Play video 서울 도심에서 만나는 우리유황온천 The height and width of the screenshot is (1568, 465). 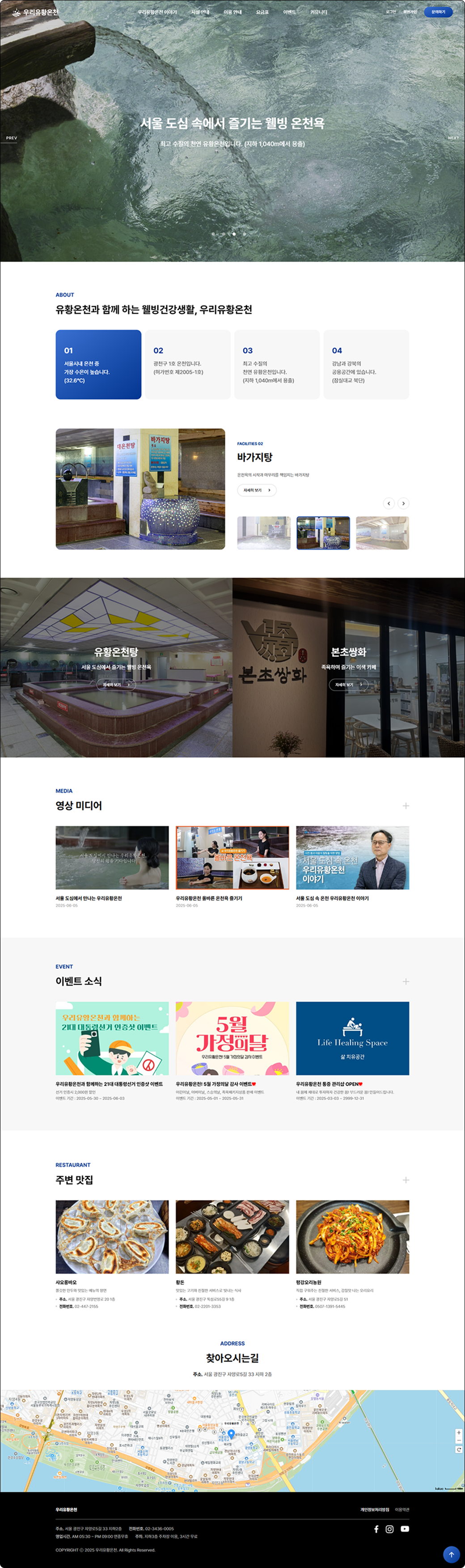pyautogui.click(x=112, y=857)
